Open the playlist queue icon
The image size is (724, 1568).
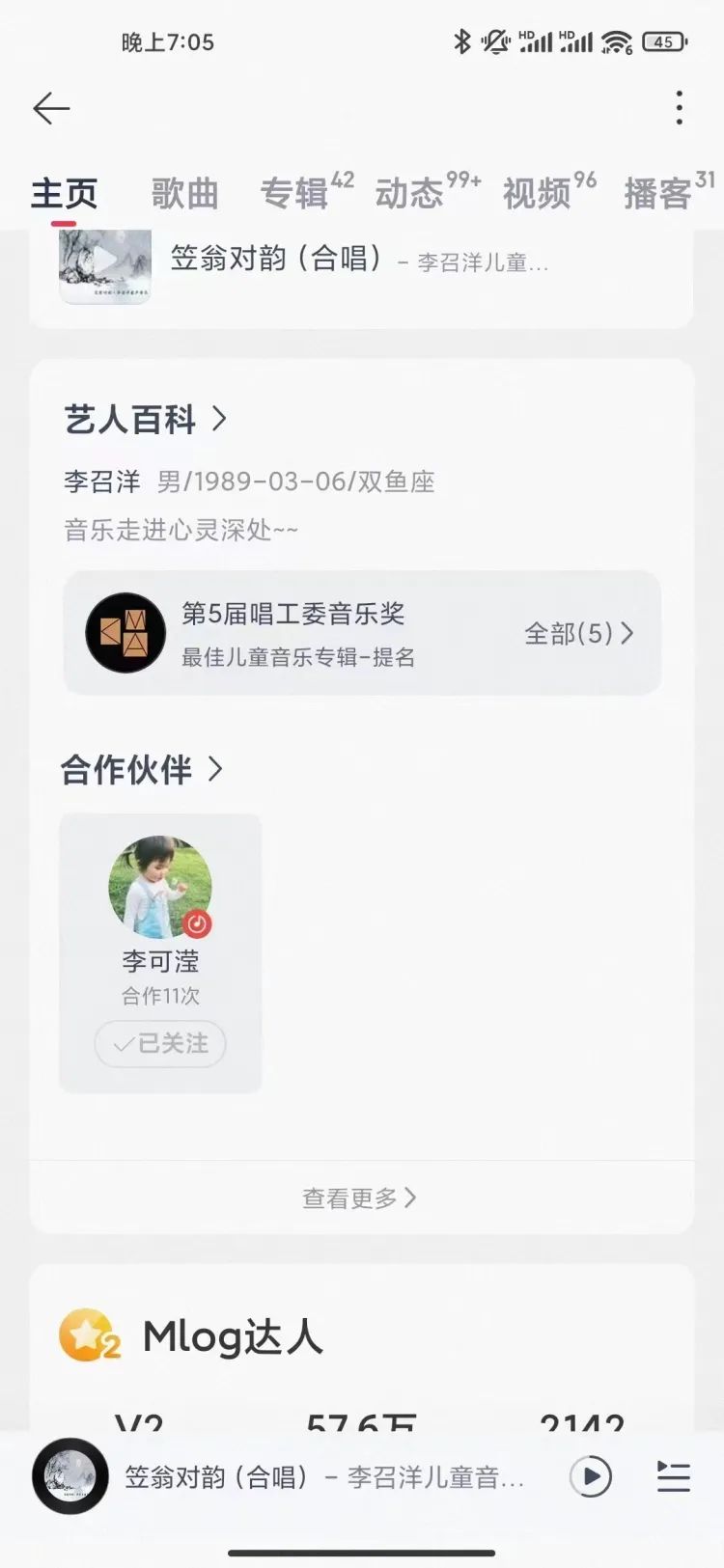(673, 1476)
